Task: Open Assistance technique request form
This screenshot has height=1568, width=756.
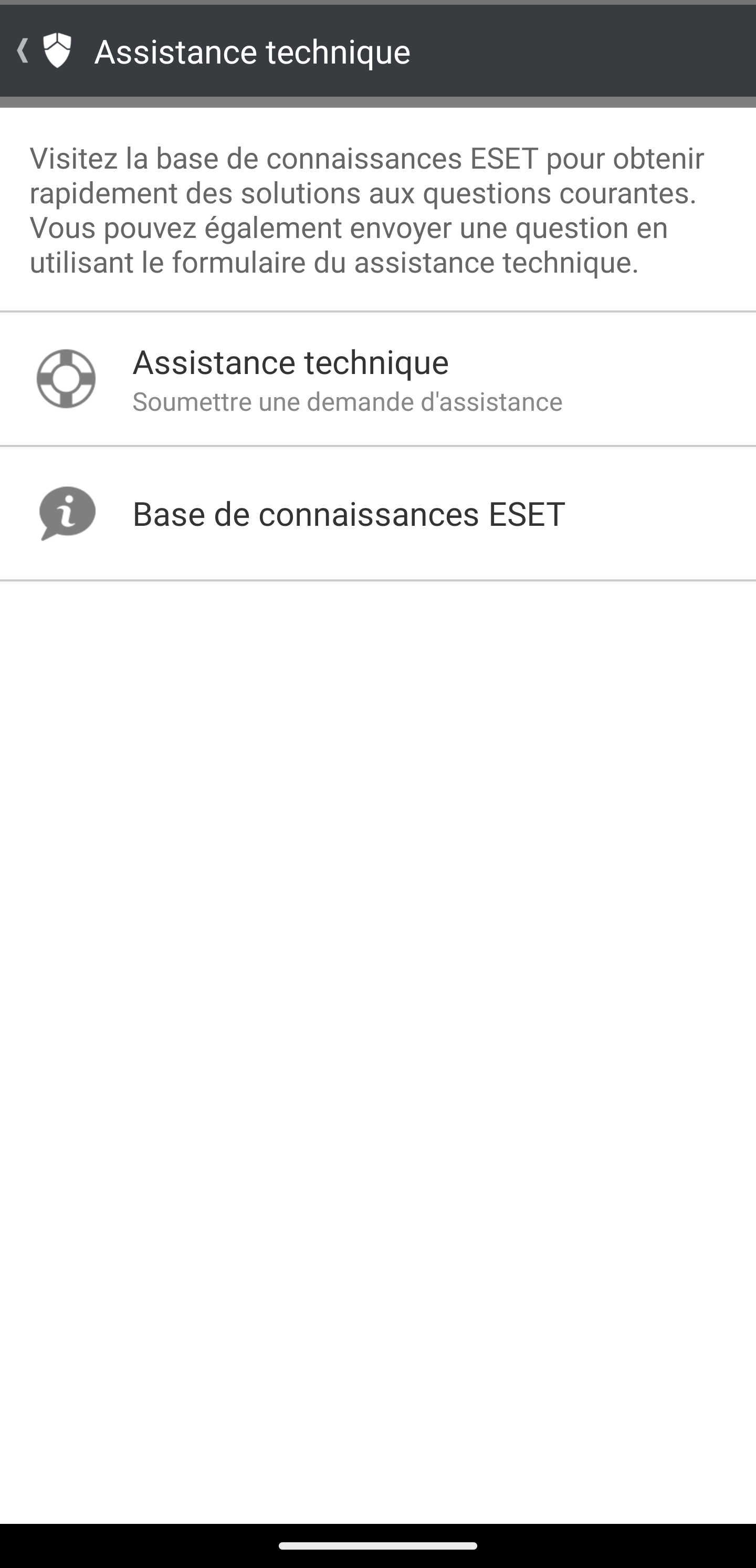Action: (377, 379)
